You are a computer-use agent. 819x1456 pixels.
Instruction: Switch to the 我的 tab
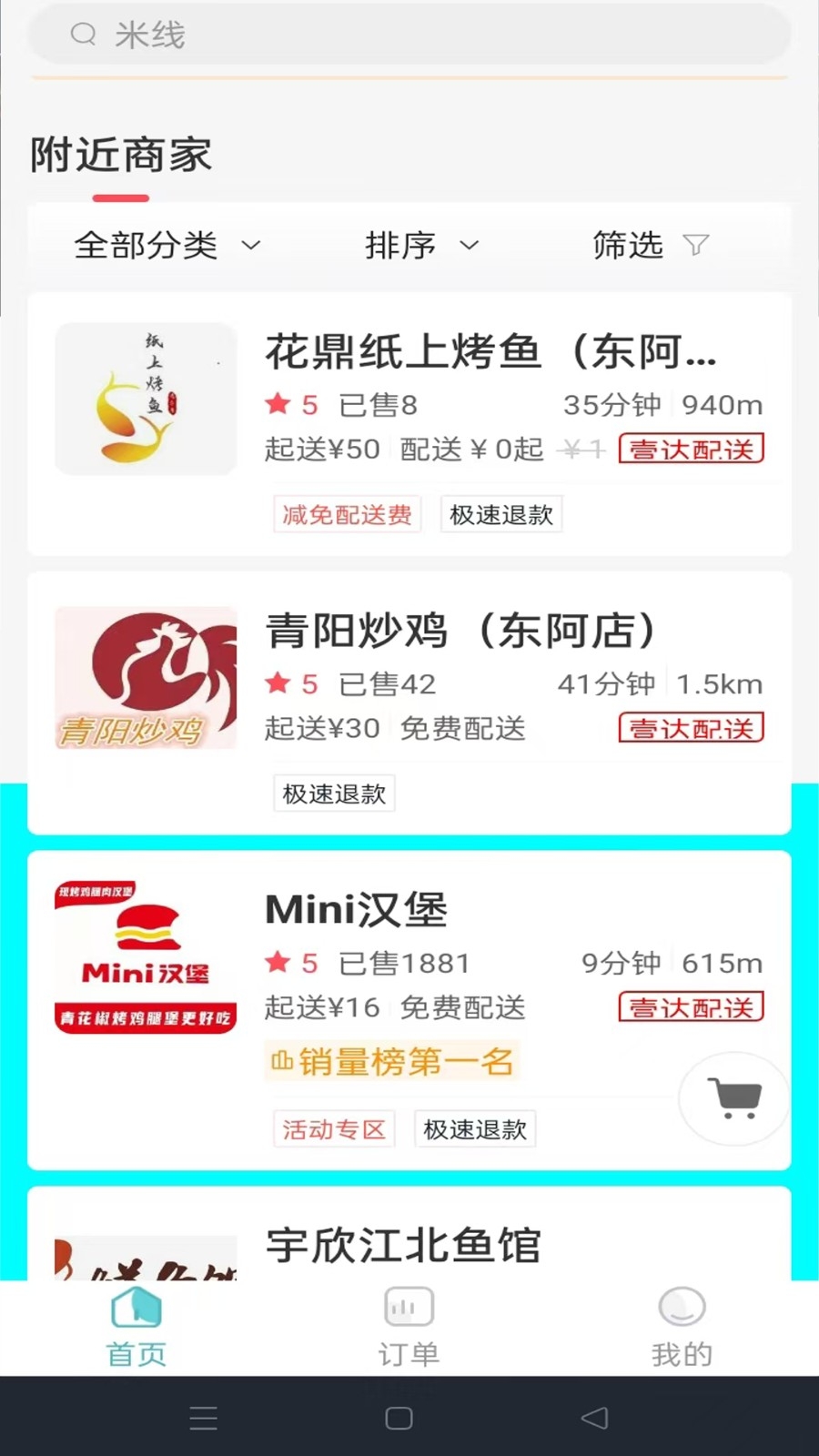pyautogui.click(x=682, y=1327)
